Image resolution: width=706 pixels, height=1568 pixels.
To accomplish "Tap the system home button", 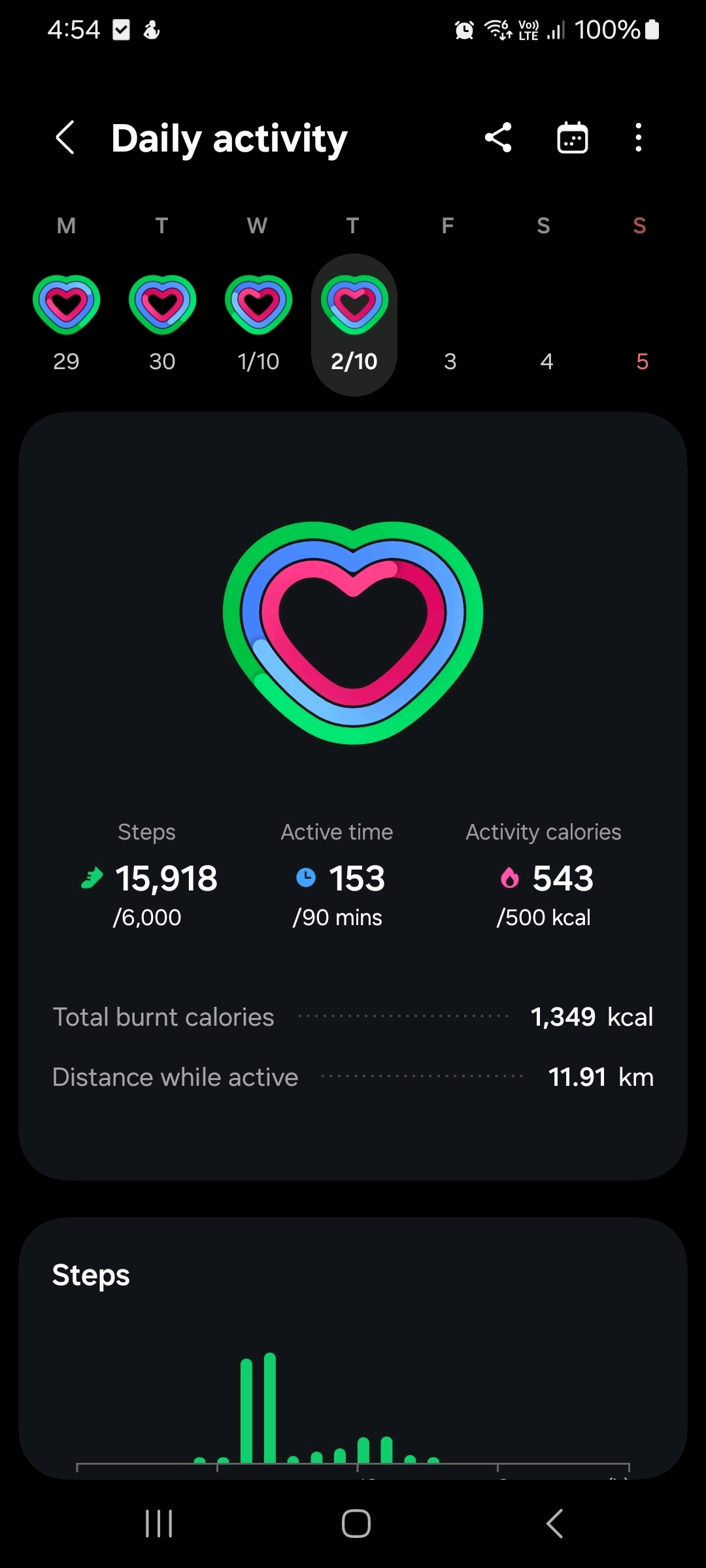I will [x=356, y=1524].
